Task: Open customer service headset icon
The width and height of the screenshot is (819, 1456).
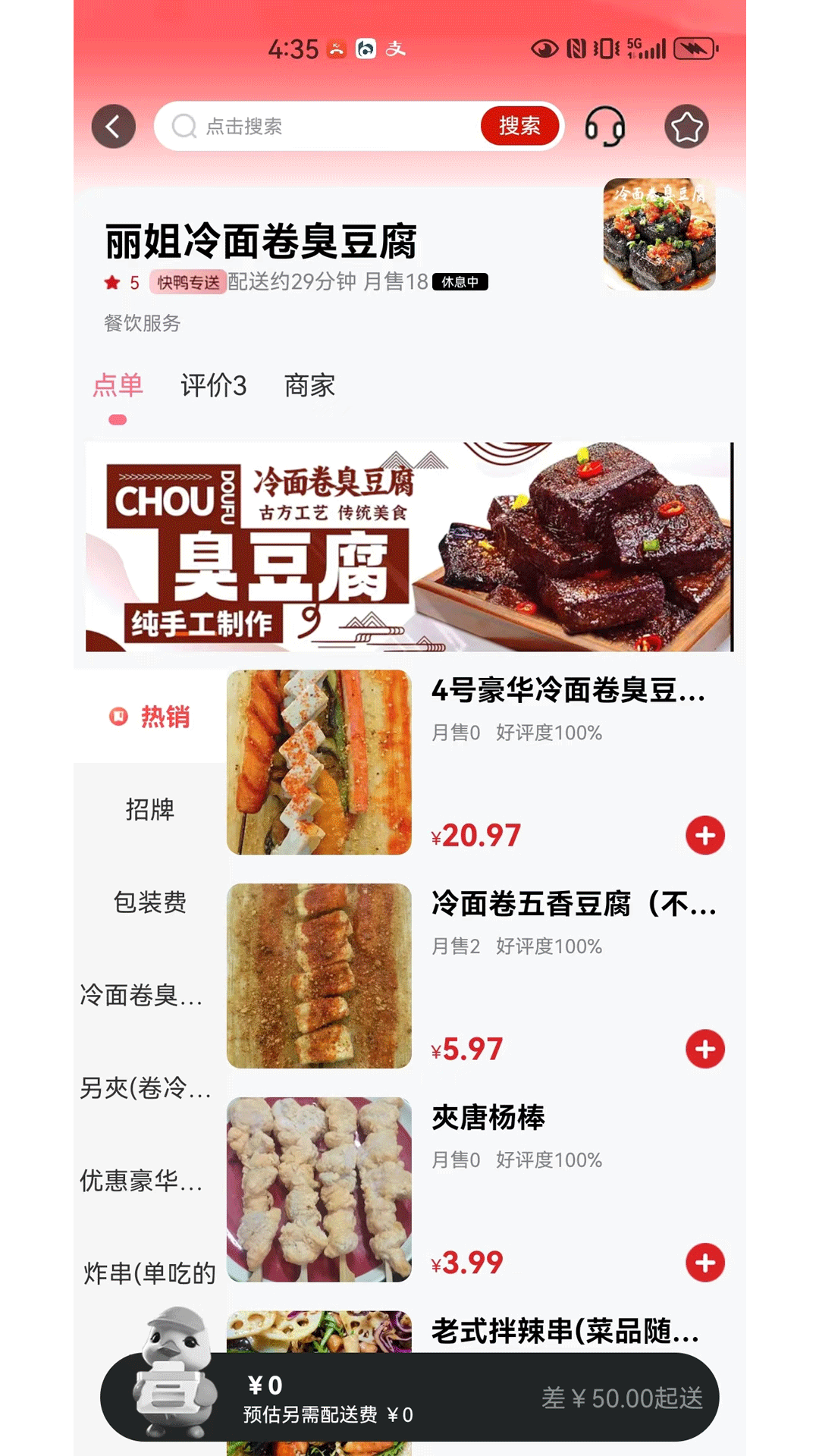Action: (606, 127)
